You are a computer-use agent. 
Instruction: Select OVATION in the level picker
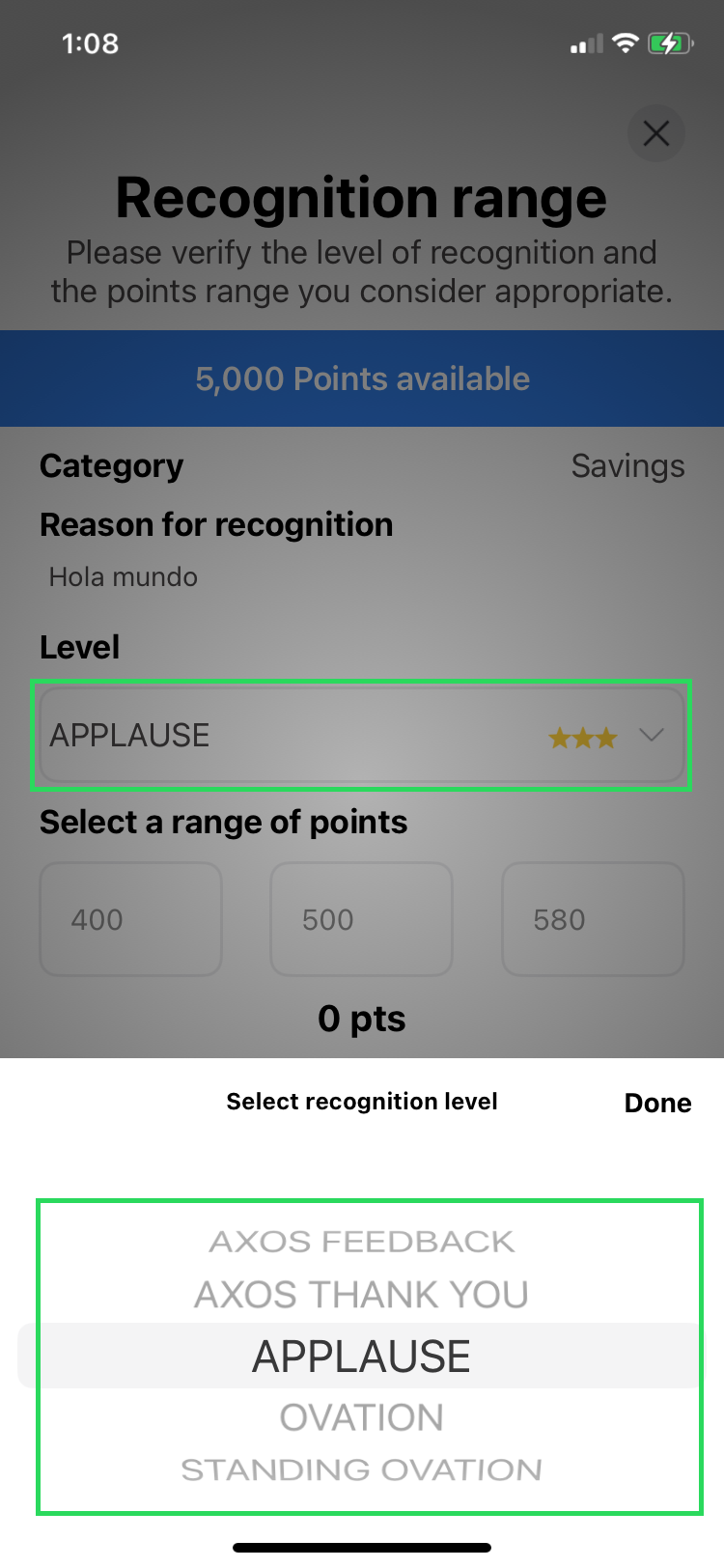tap(362, 1417)
